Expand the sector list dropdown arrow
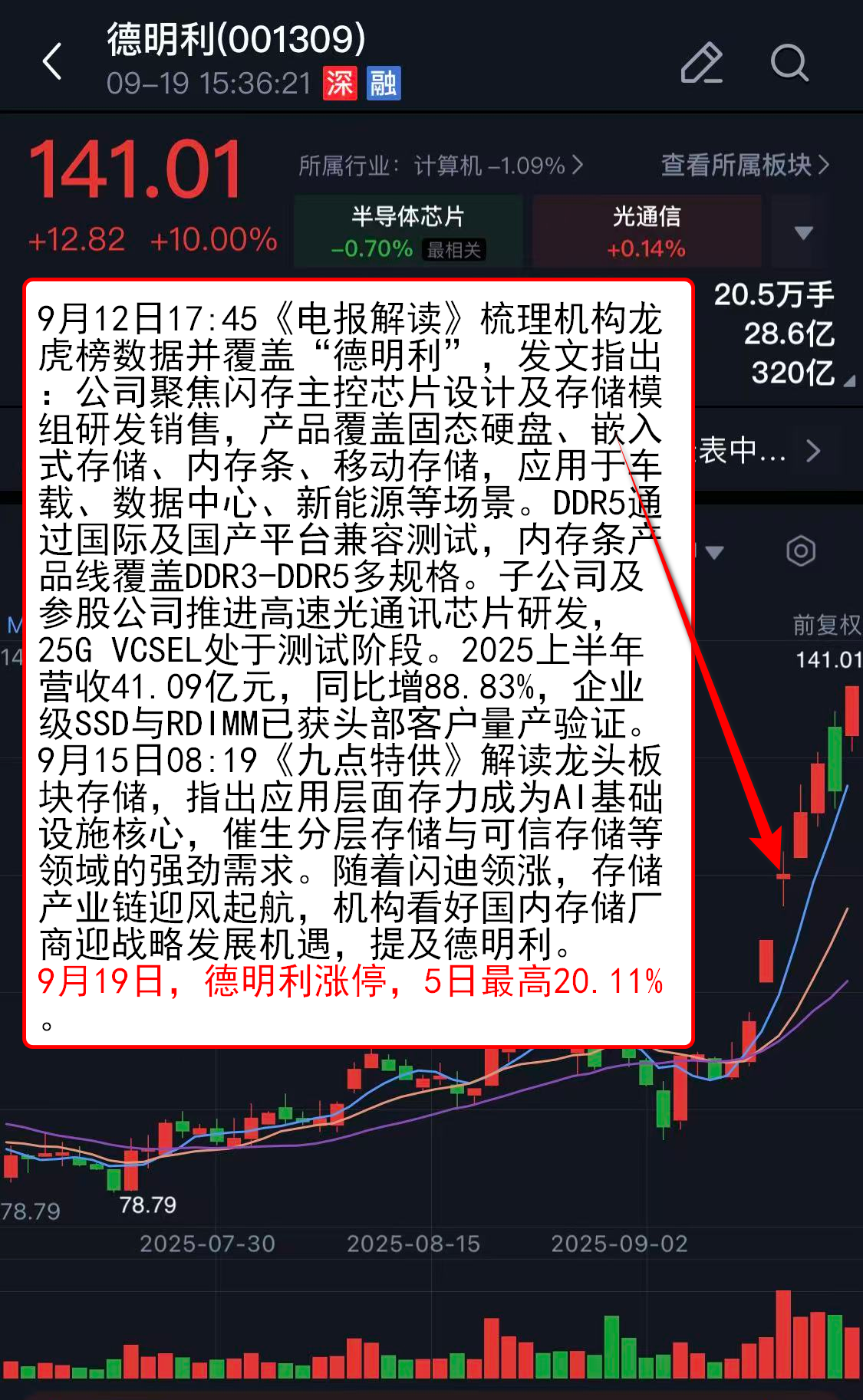This screenshot has height=1400, width=863. tap(803, 232)
